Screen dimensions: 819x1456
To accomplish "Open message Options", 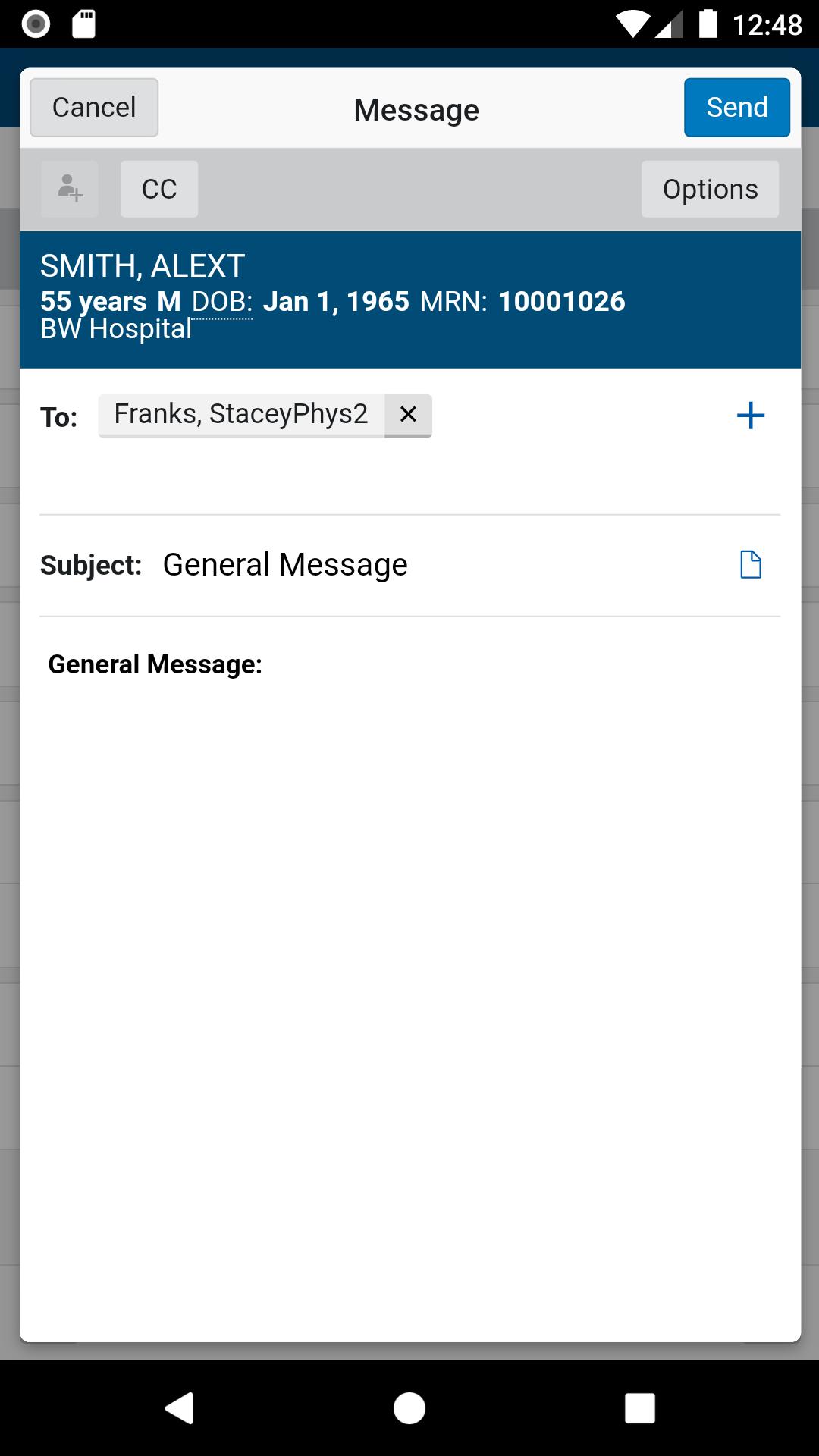I will pos(710,189).
